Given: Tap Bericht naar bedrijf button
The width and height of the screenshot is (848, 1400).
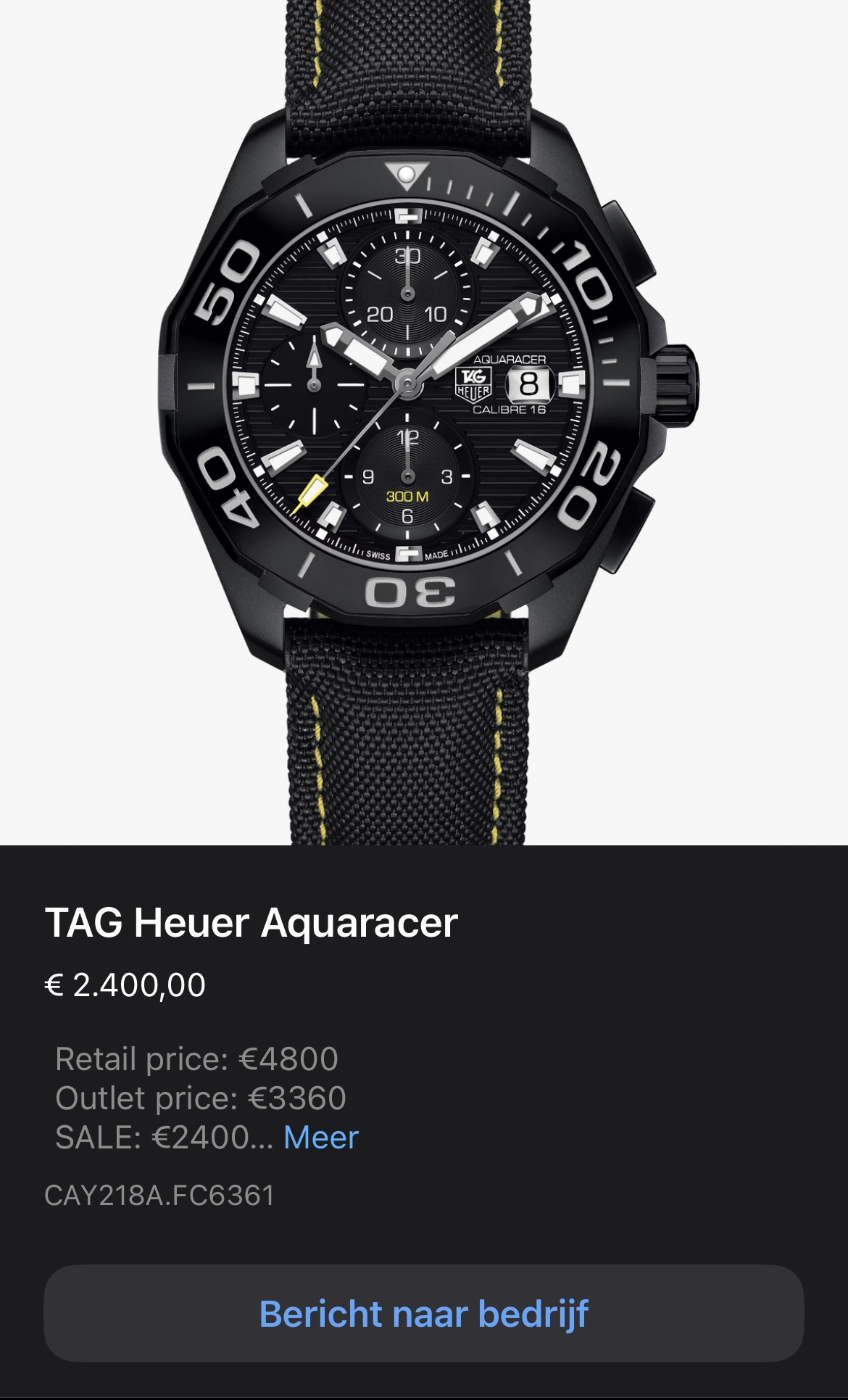Looking at the screenshot, I should click(424, 1313).
